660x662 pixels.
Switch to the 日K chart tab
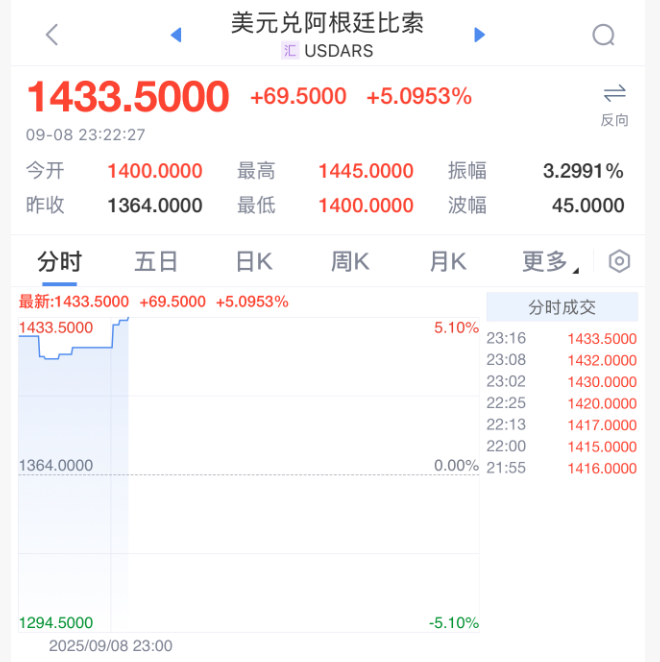click(254, 262)
